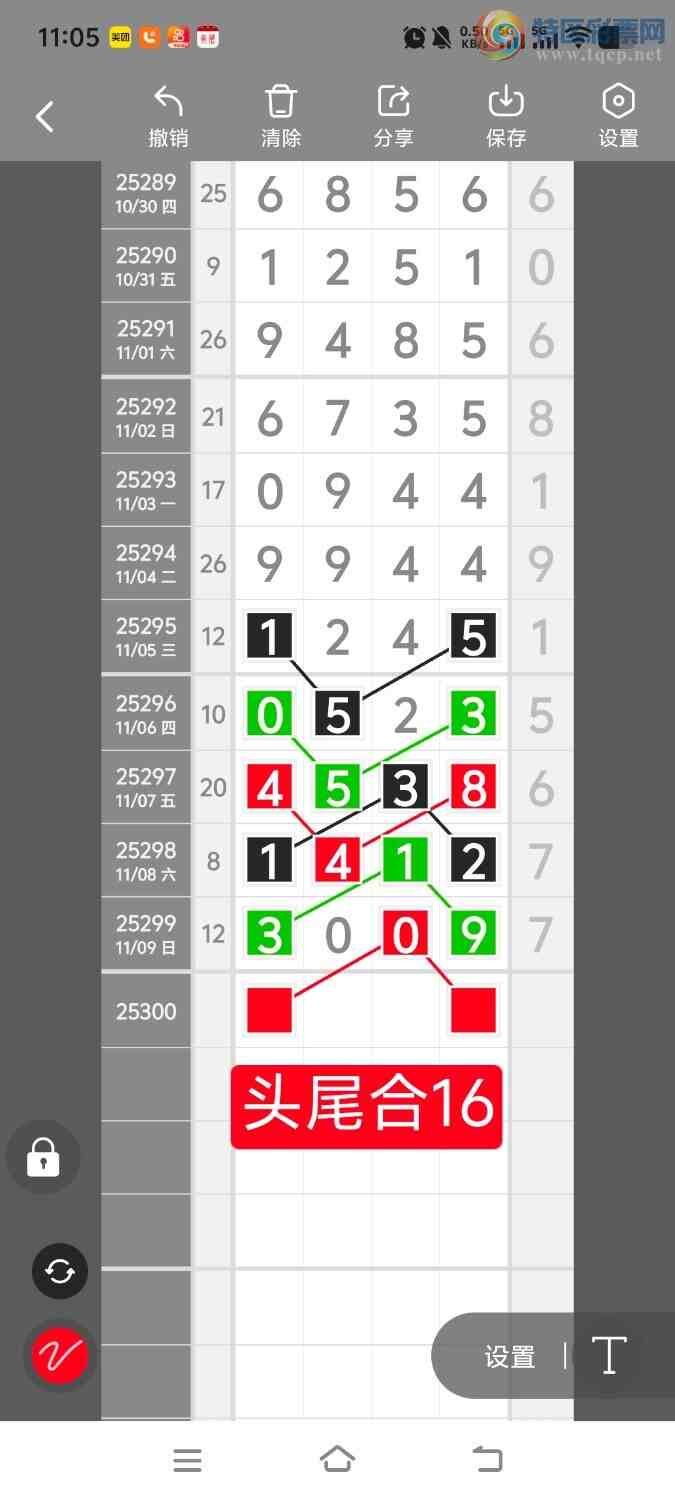Go back using the top-left arrow
Viewport: 675px width, 1500px height.
45,117
